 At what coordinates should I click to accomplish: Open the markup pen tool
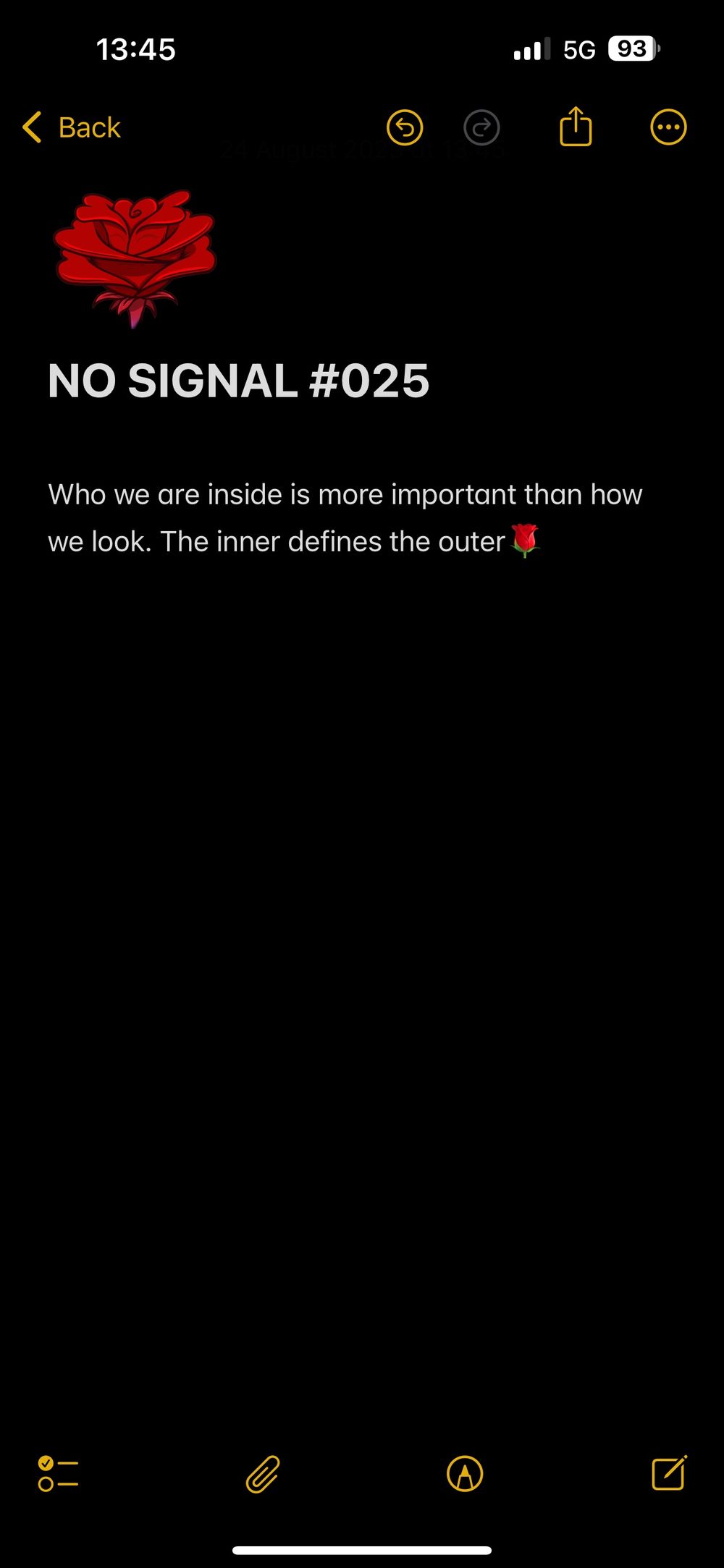coord(465,1474)
